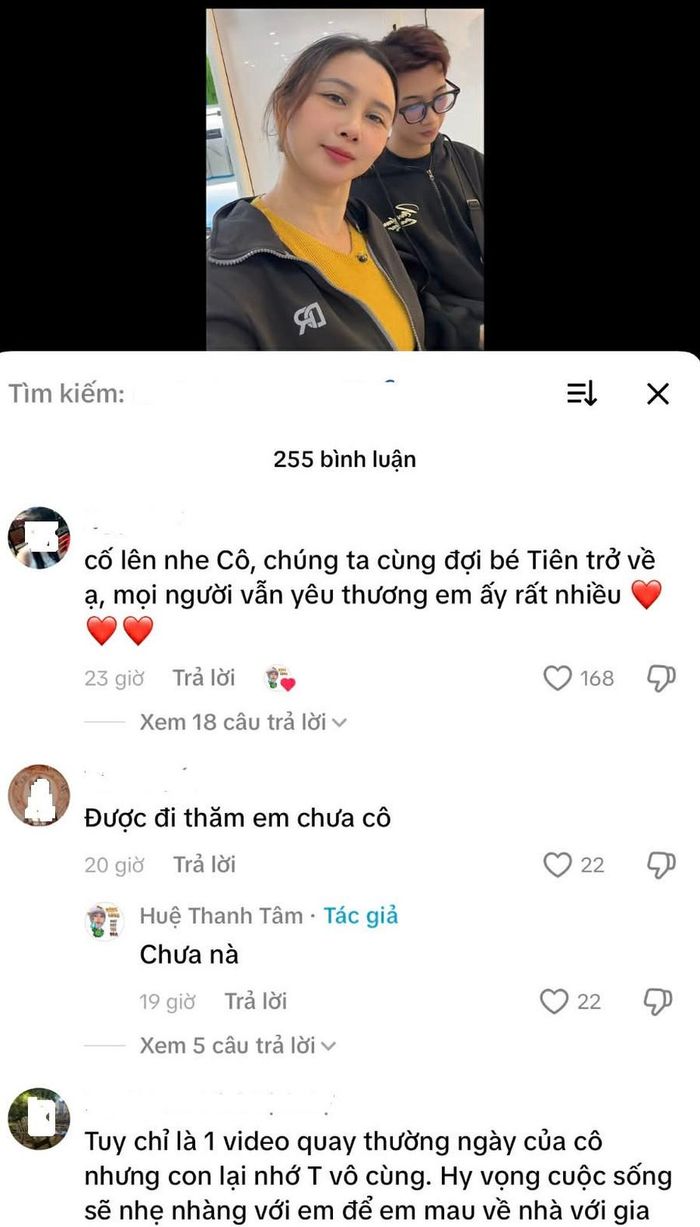Dislike the 'cố lên nhe Cô' comment
This screenshot has width=700, height=1227.
[661, 679]
